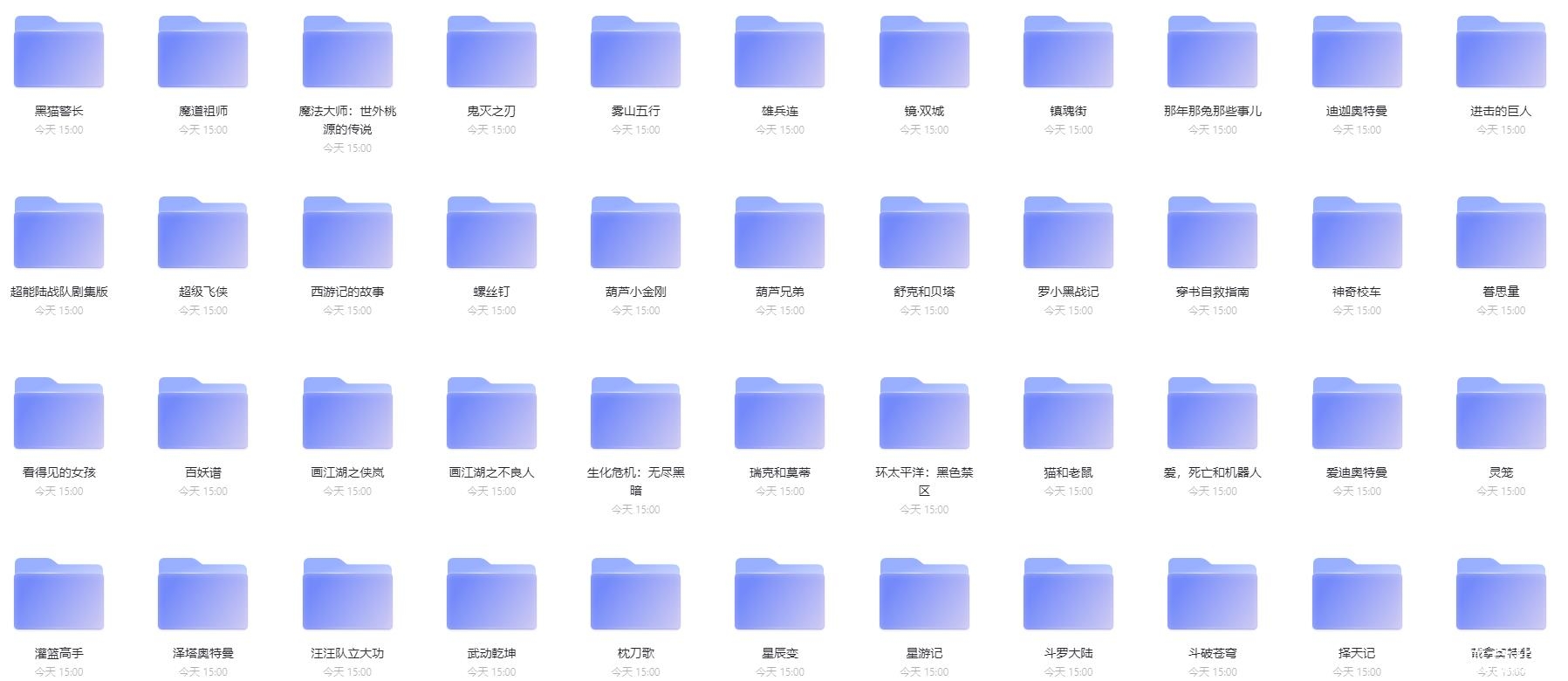Open the 舒克和贝塔 folder

click(924, 234)
